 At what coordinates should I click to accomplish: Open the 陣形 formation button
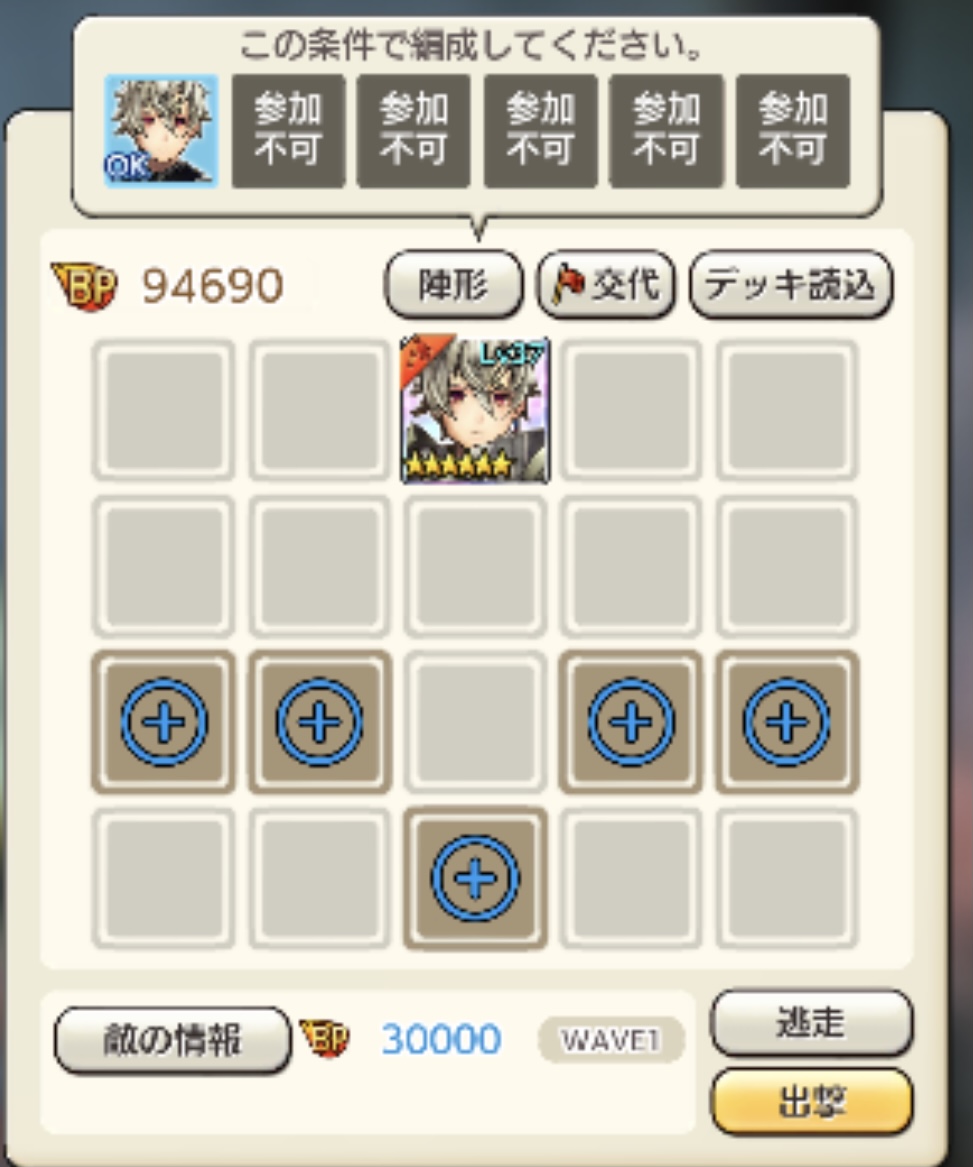click(453, 285)
